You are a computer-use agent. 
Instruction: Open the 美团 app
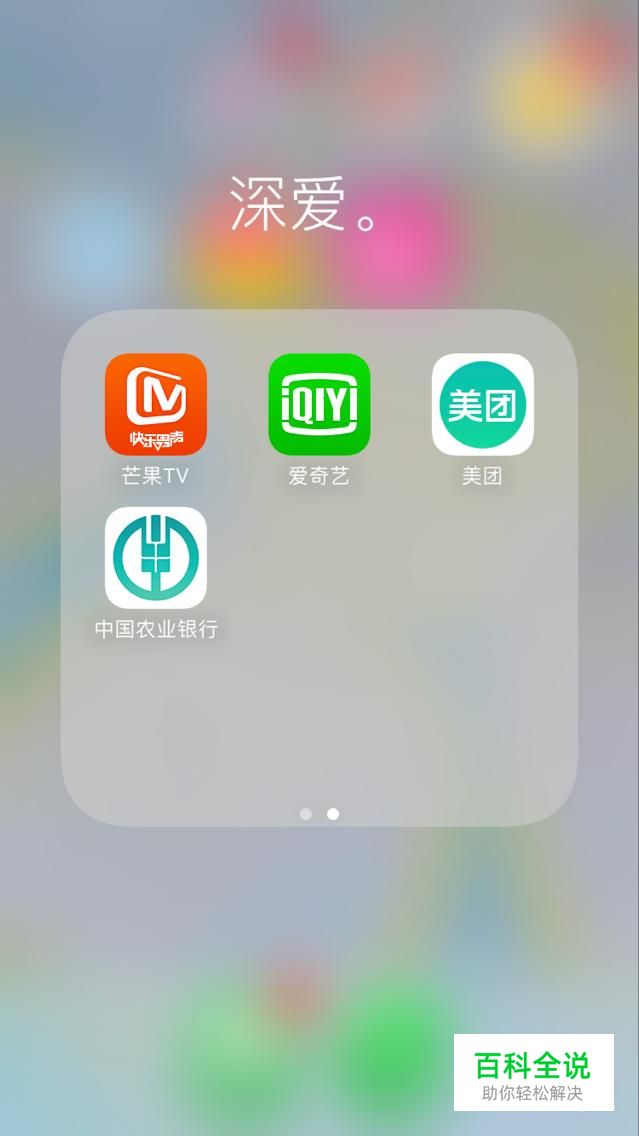point(482,404)
